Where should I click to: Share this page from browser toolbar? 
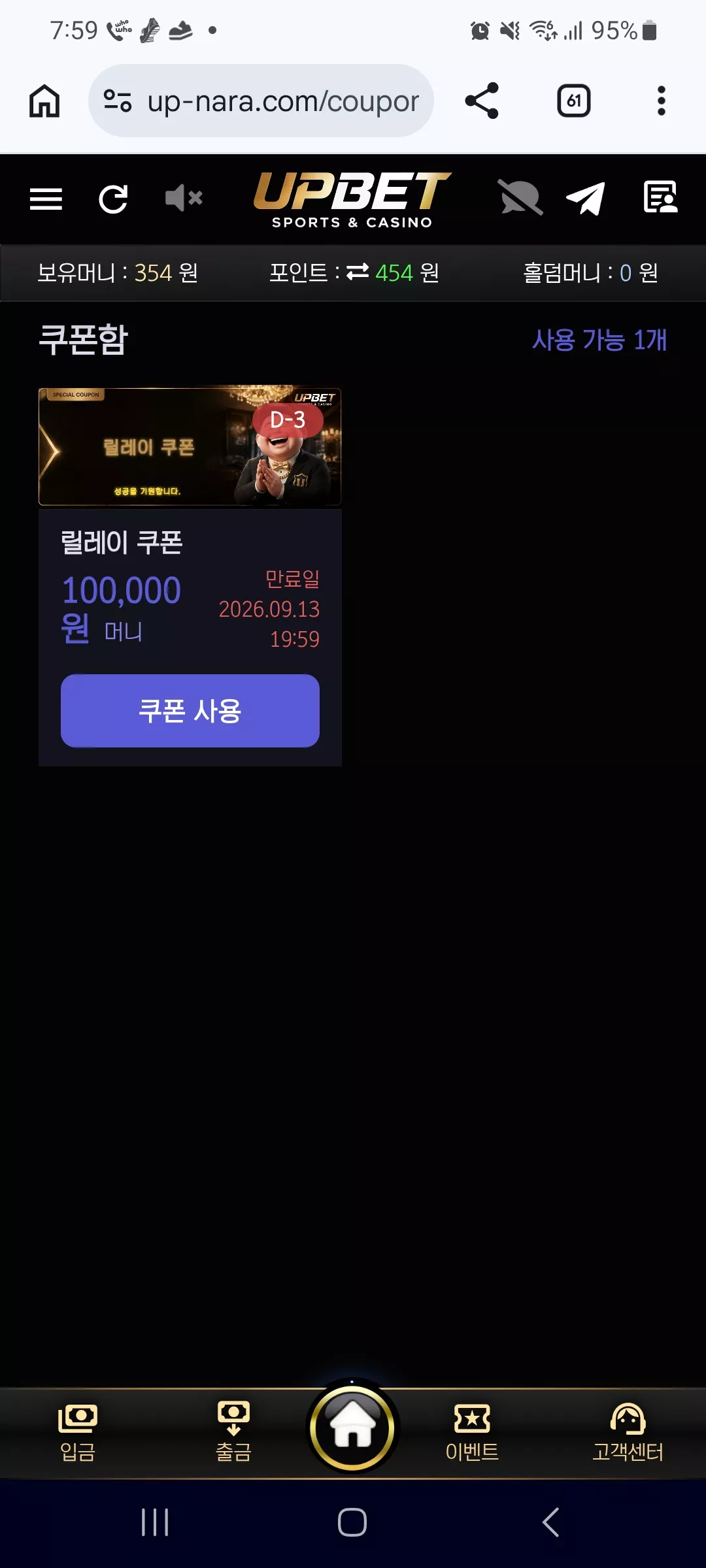tap(482, 101)
